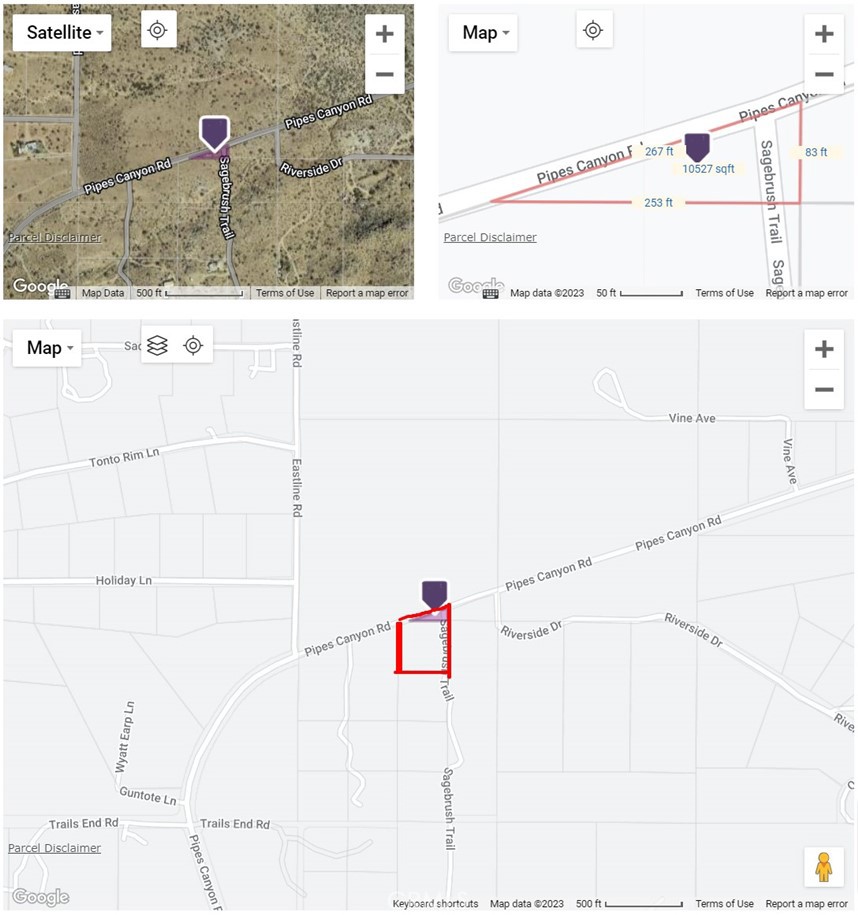Image resolution: width=858 pixels, height=915 pixels.
Task: Click the location icon on the large bottom map
Action: pos(193,344)
